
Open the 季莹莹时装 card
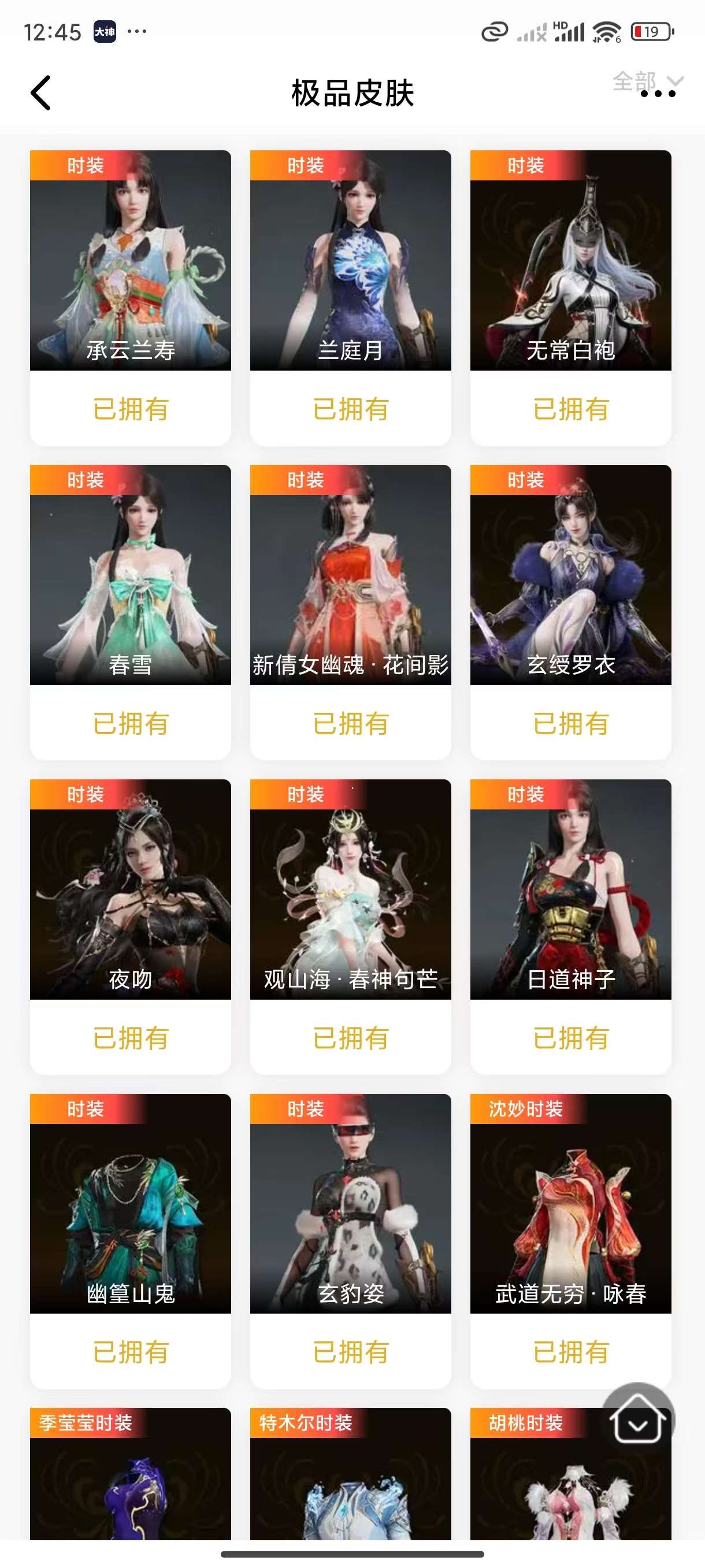coord(130,1479)
